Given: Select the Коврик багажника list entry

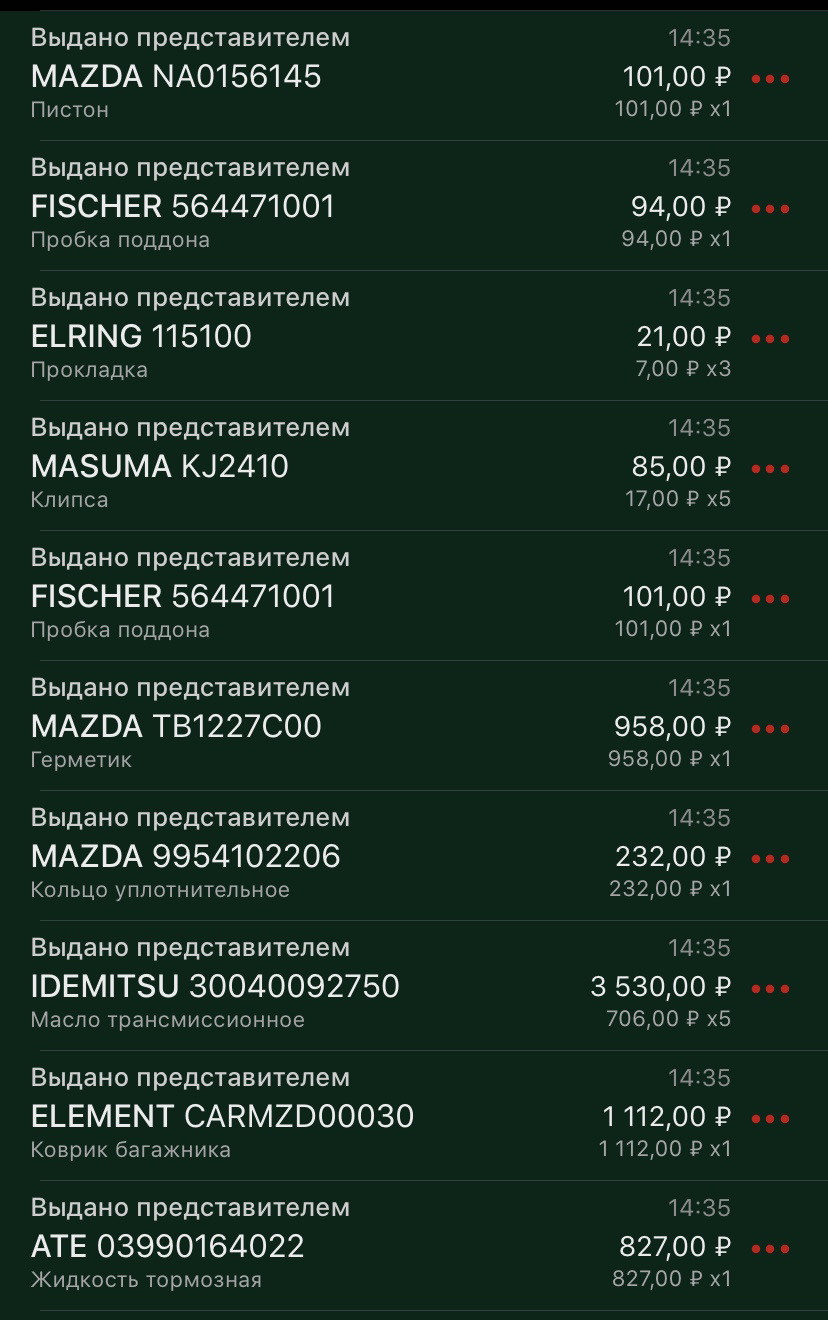Looking at the screenshot, I should (300, 1115).
